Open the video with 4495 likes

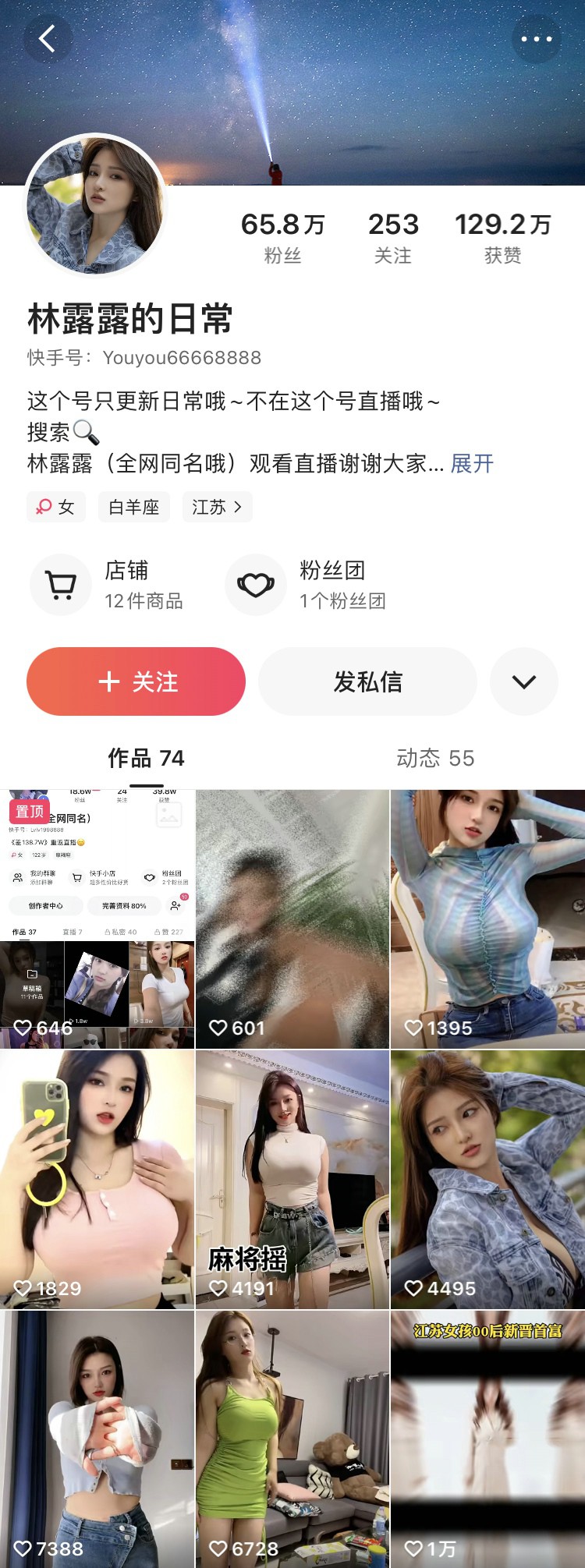tap(487, 1179)
